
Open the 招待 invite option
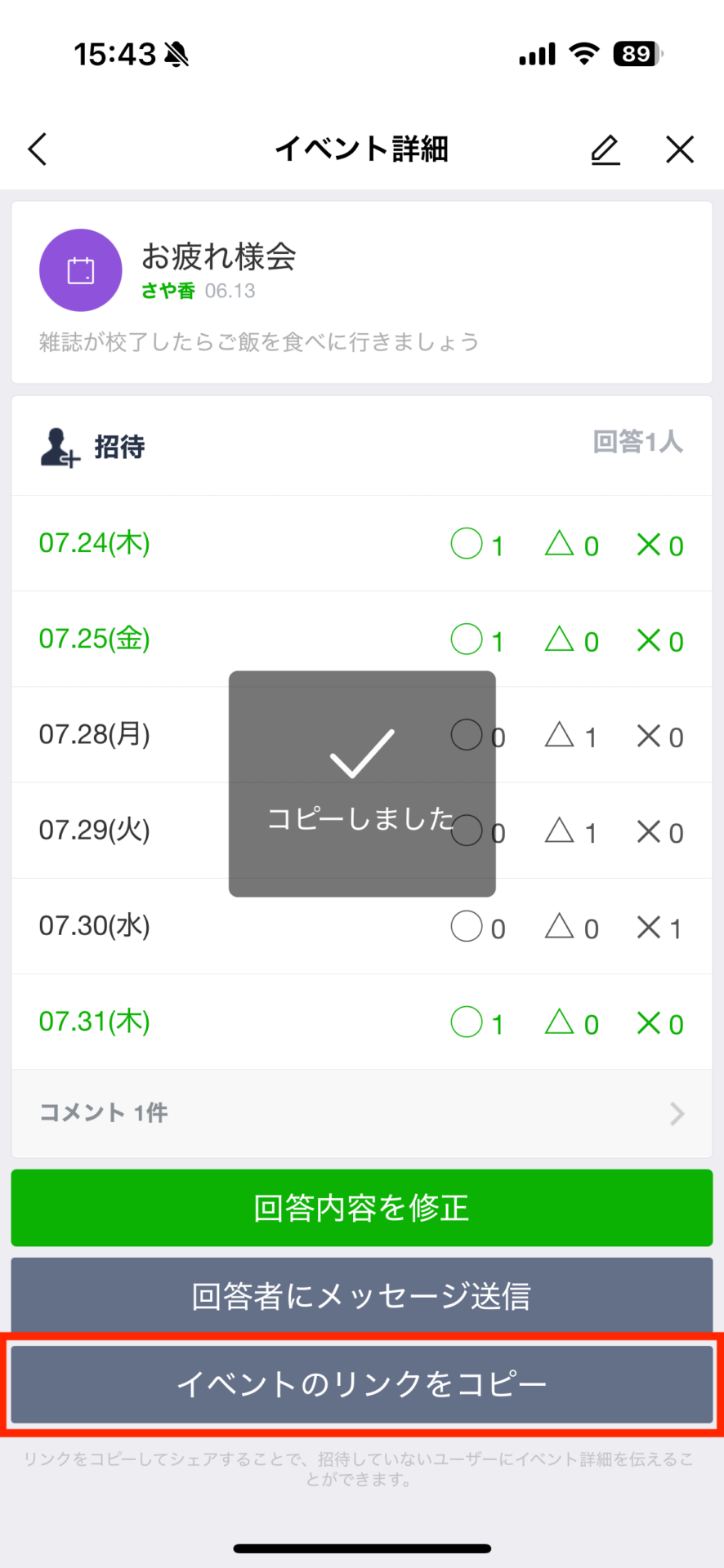pyautogui.click(x=92, y=447)
